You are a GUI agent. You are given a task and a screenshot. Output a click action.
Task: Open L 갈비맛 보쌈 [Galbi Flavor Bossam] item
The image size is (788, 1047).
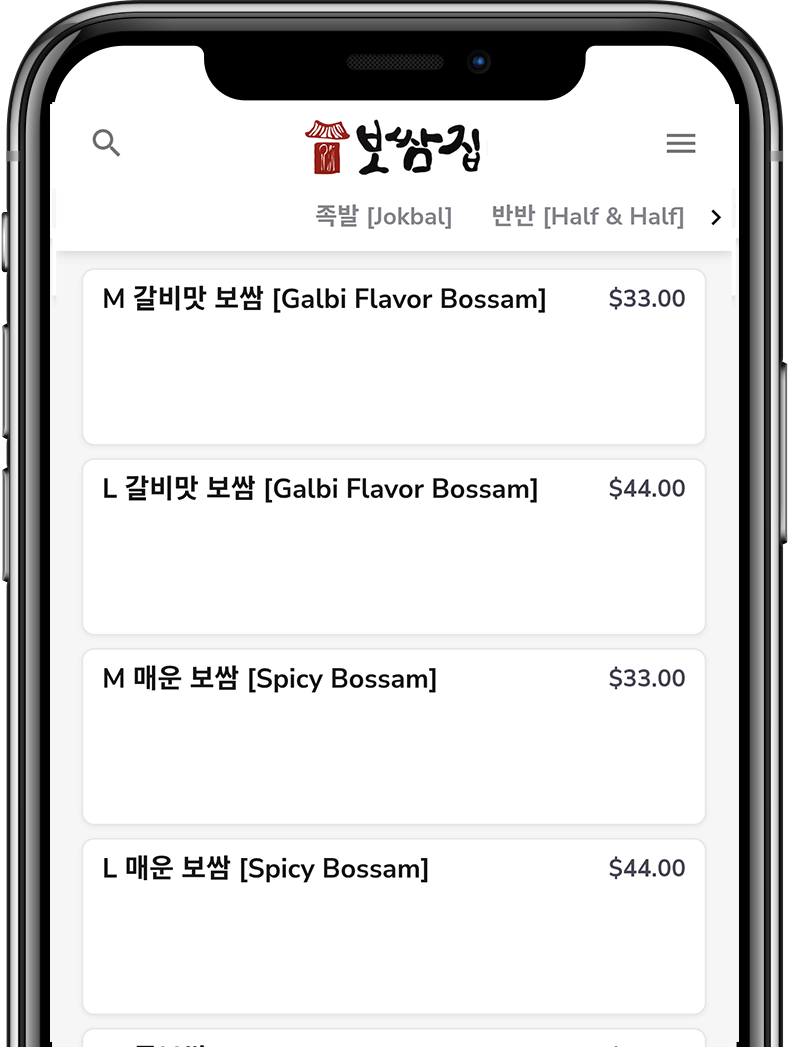(x=393, y=546)
